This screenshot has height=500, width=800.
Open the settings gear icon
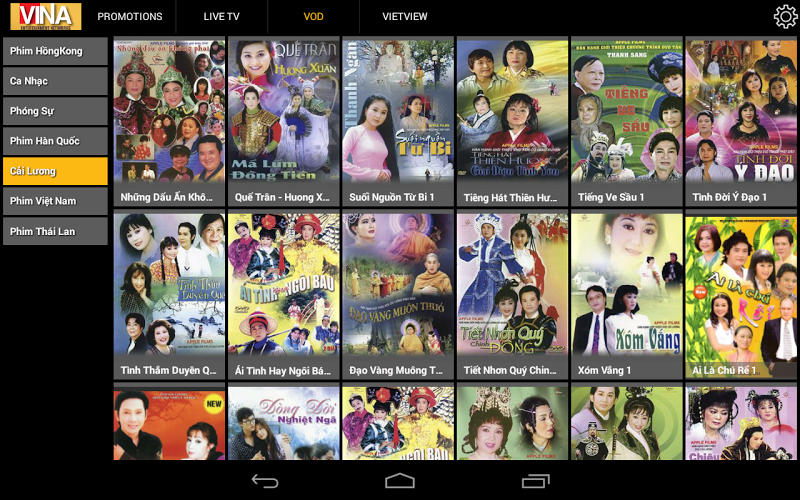(785, 17)
